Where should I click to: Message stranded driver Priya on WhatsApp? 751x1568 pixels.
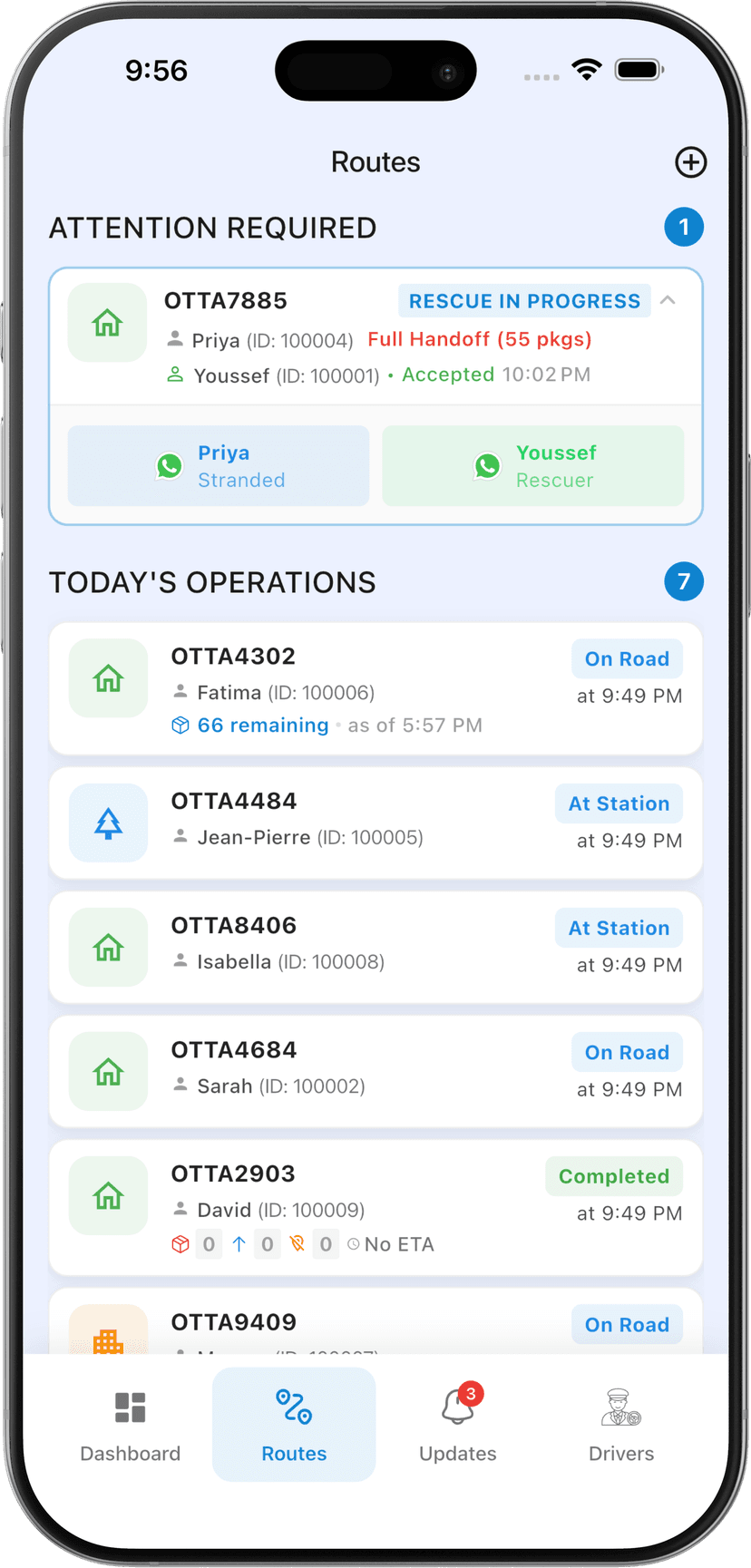pos(219,466)
